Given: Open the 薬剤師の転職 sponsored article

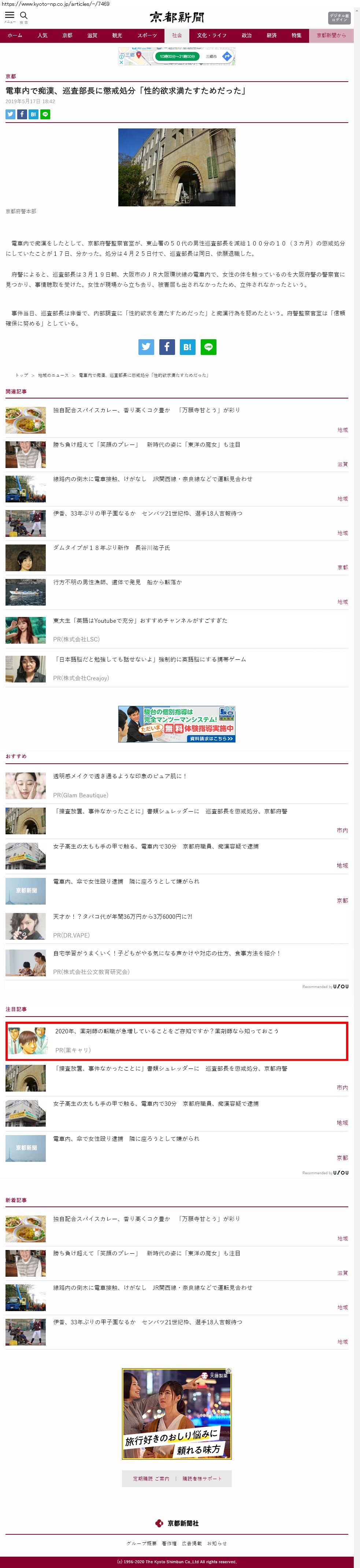Looking at the screenshot, I should click(x=166, y=1031).
